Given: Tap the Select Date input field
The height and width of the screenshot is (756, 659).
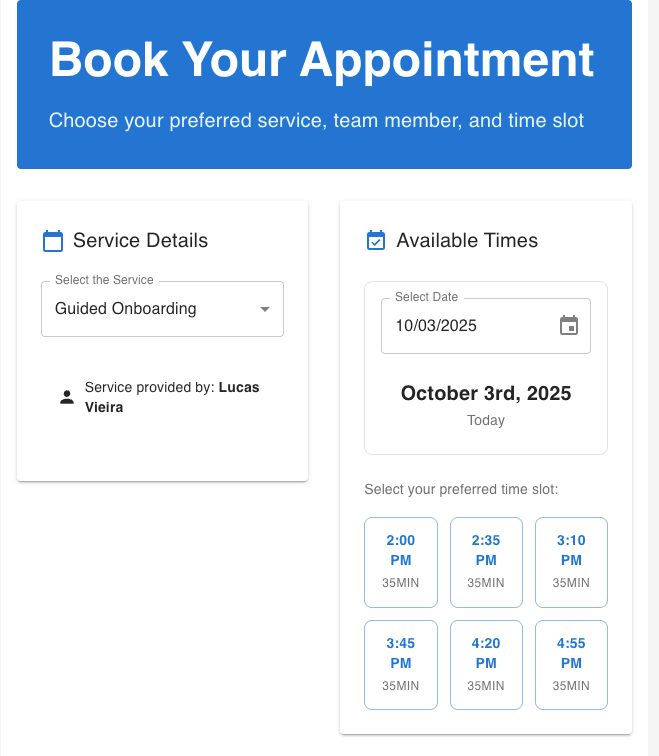Looking at the screenshot, I should 465,326.
